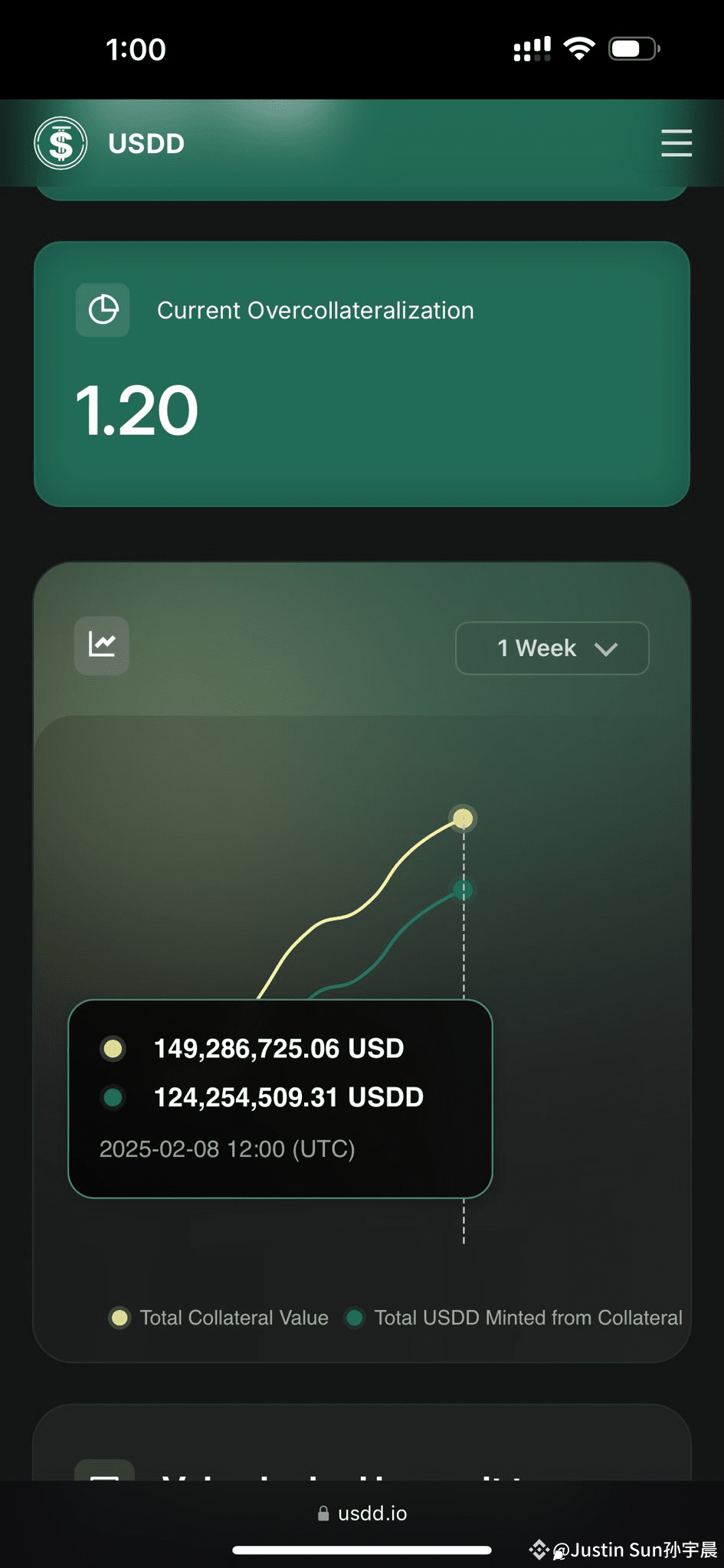724x1568 pixels.
Task: Expand the Current Overcollateralization card
Action: pos(362,373)
